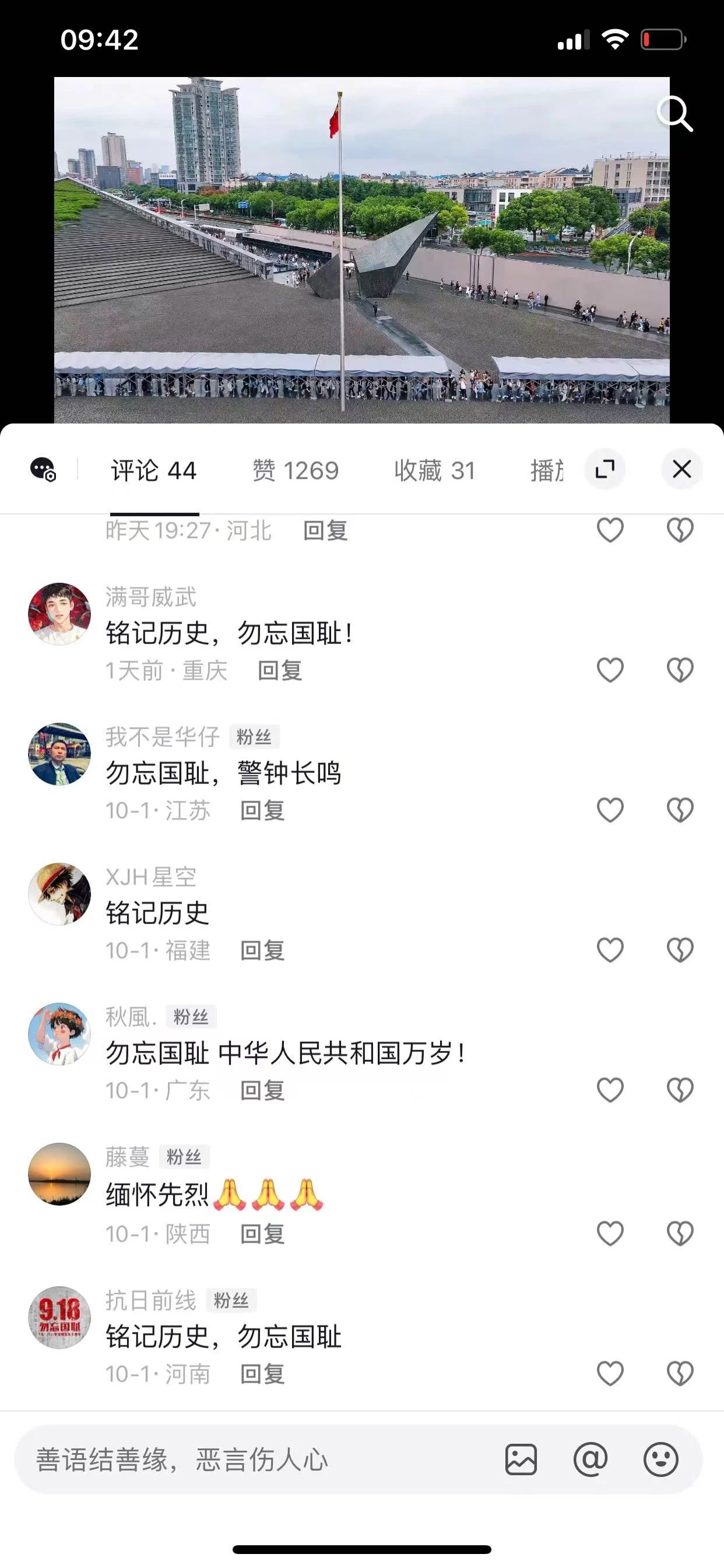Tap the comment input field
This screenshot has width=724, height=1568.
(x=255, y=1460)
